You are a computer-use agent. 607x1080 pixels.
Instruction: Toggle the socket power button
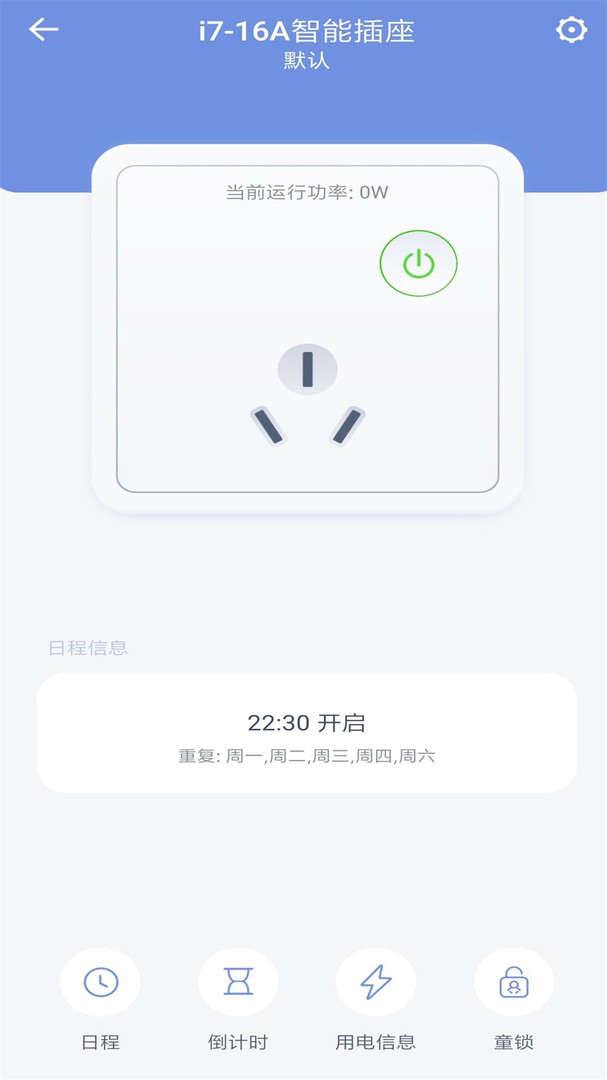click(418, 264)
